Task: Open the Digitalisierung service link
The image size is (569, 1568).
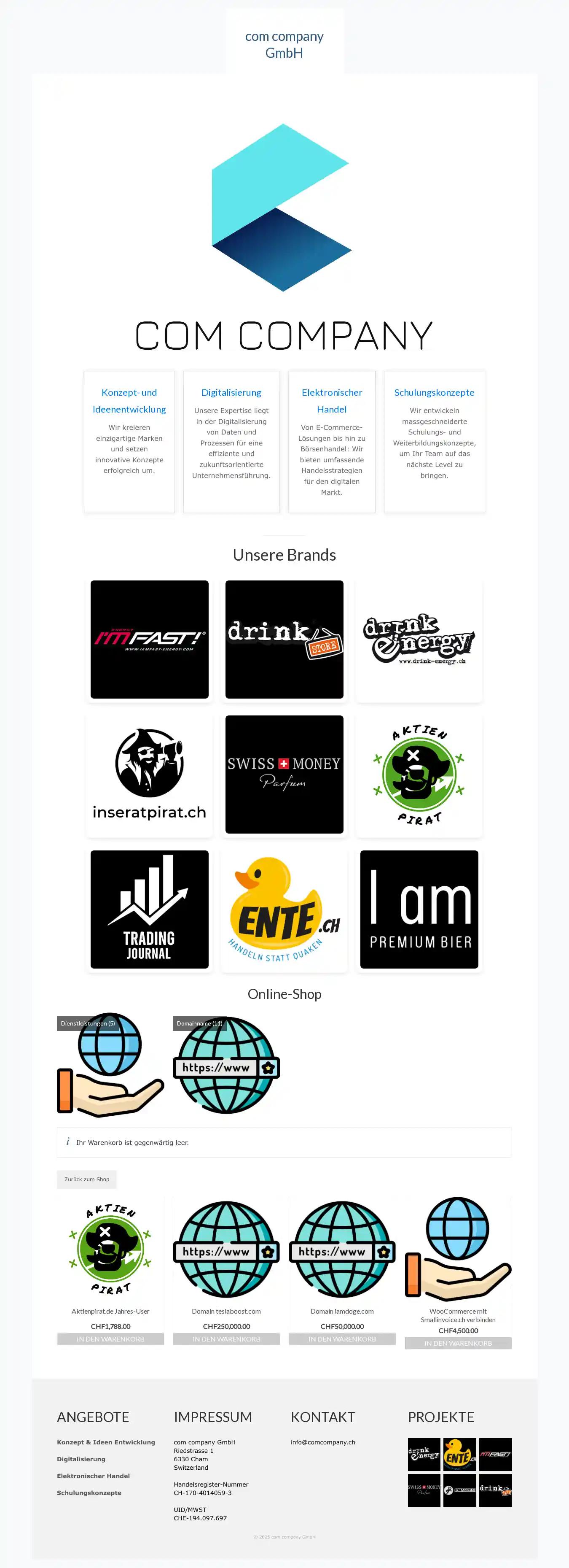Action: coord(231,393)
